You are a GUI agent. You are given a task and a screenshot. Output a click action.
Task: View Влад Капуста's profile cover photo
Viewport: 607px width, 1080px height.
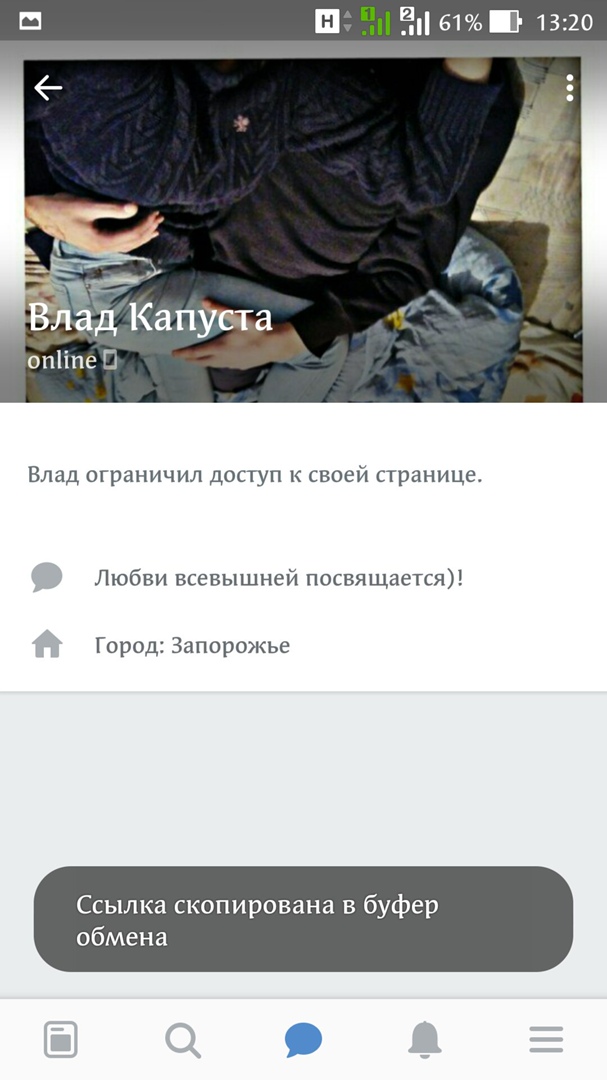click(x=303, y=200)
